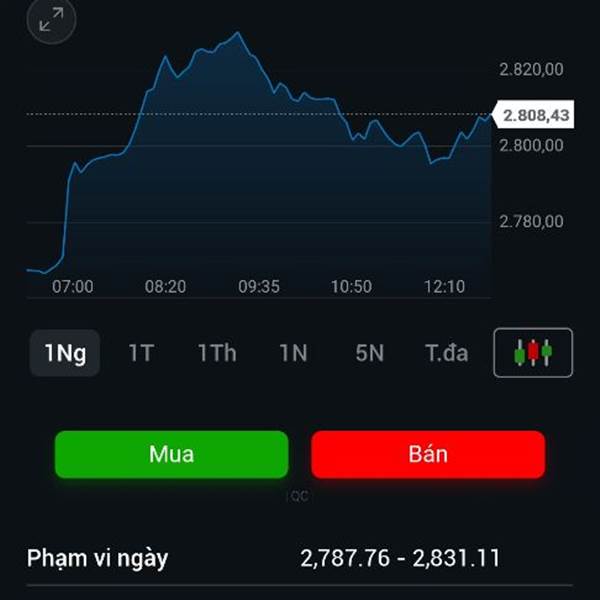Select the T.đa maximum range

pyautogui.click(x=446, y=353)
